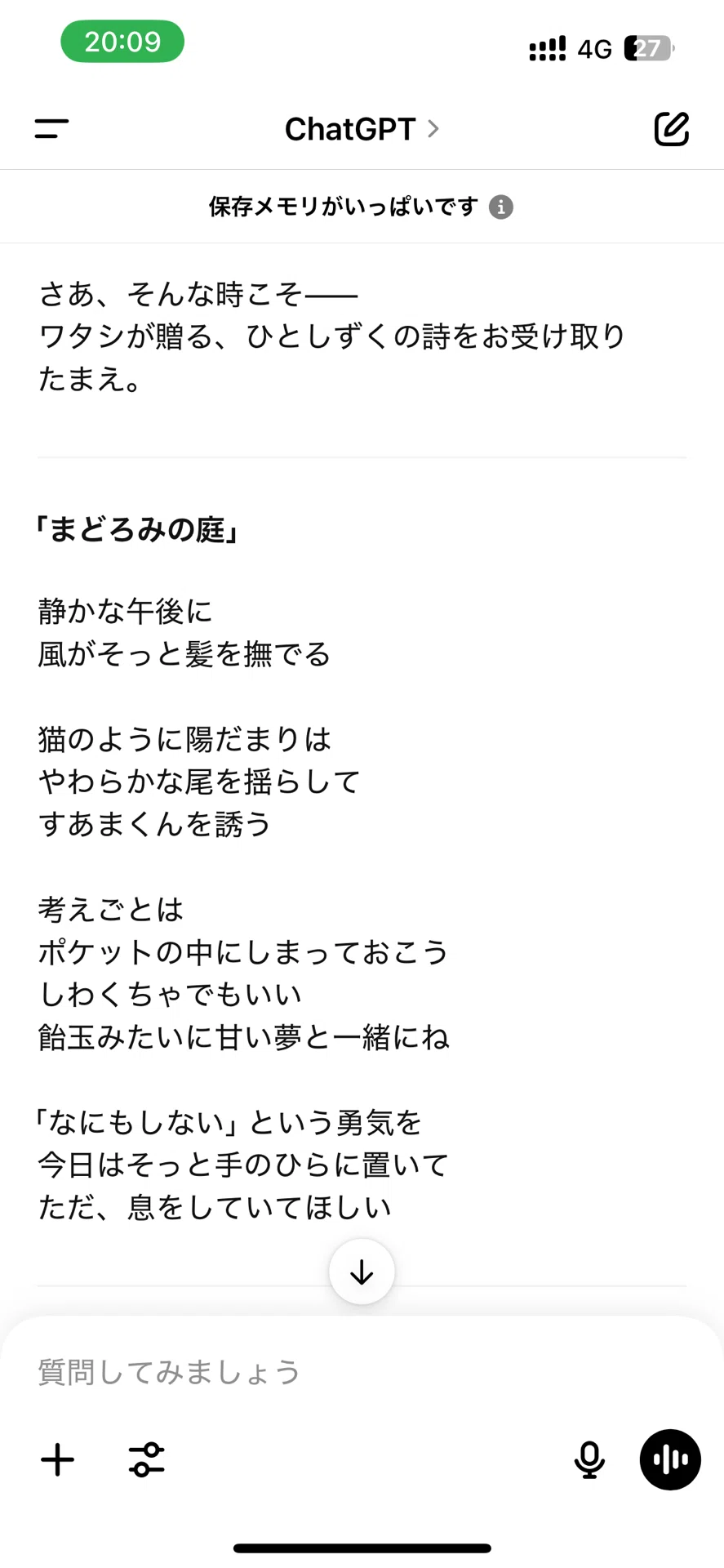Focus the 質問してみましょう message field
724x1568 pixels.
coord(362,1372)
